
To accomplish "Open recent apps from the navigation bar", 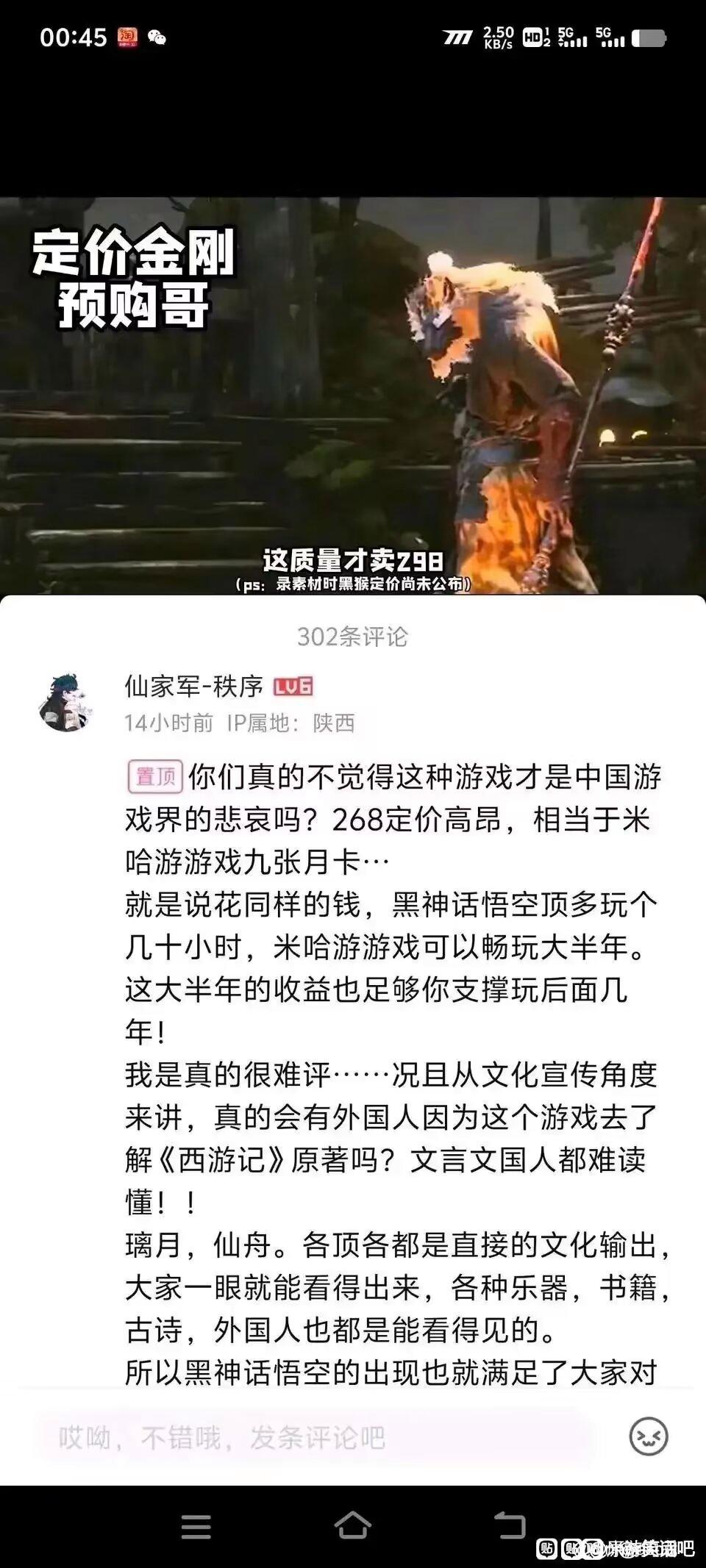I will (x=196, y=1527).
